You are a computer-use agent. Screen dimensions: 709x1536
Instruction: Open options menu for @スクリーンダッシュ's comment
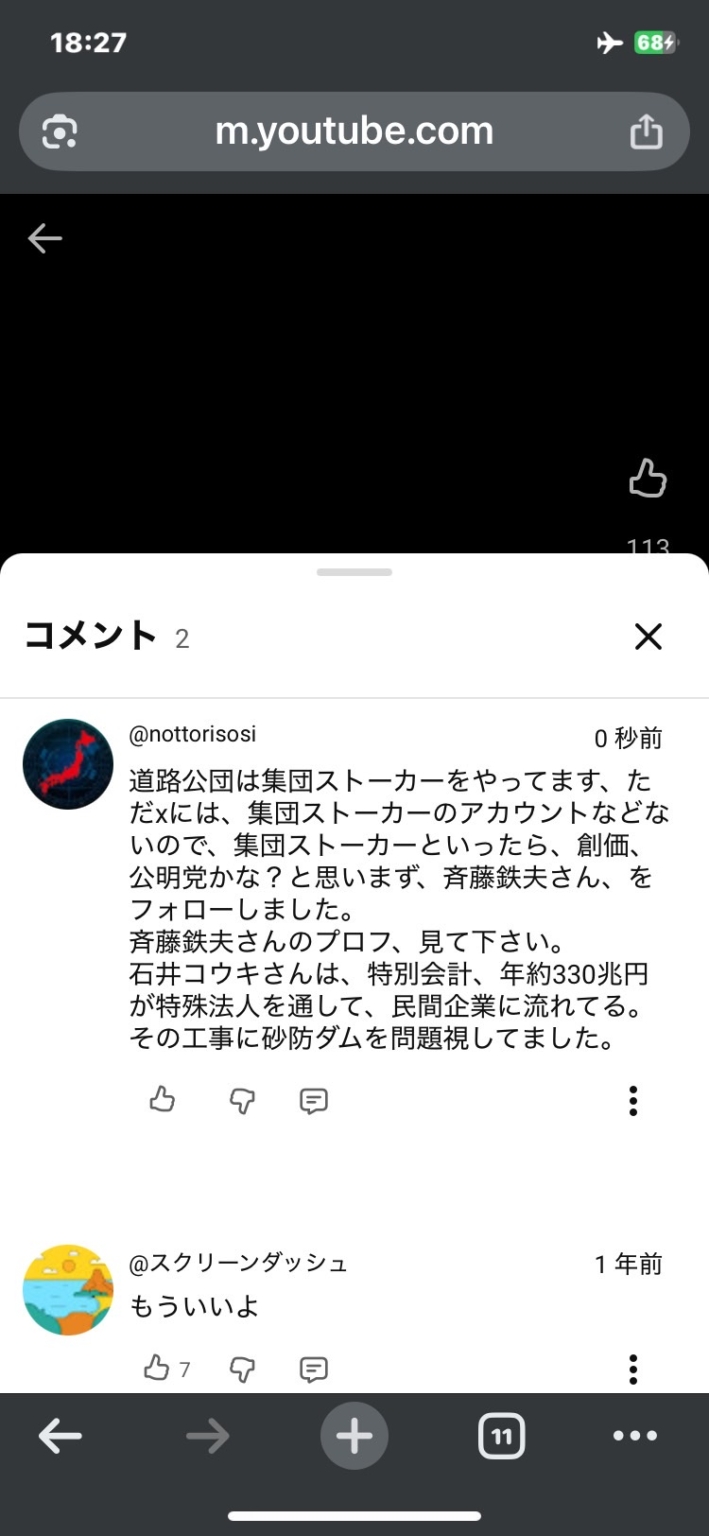tap(633, 1369)
